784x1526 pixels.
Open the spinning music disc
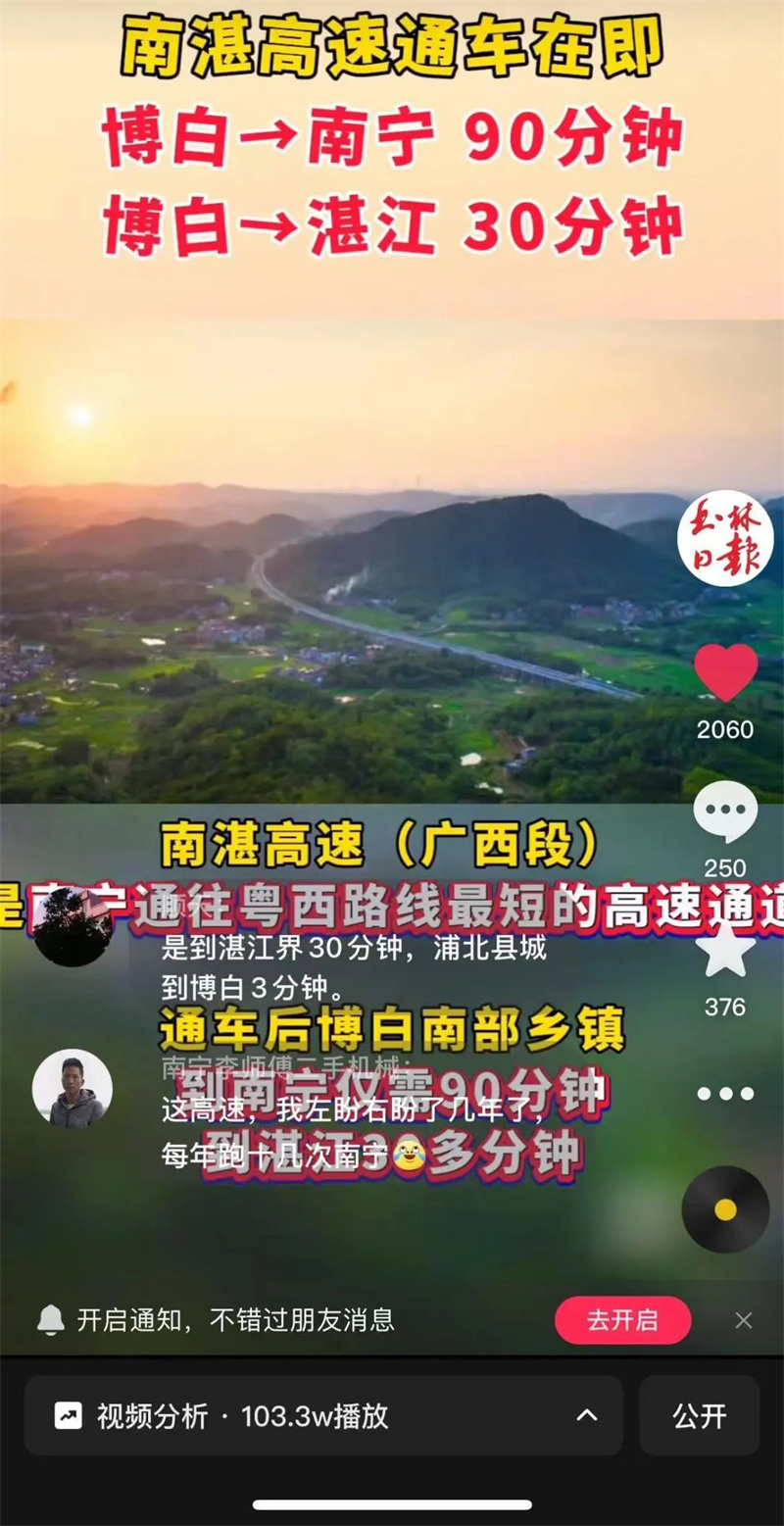pyautogui.click(x=725, y=1209)
